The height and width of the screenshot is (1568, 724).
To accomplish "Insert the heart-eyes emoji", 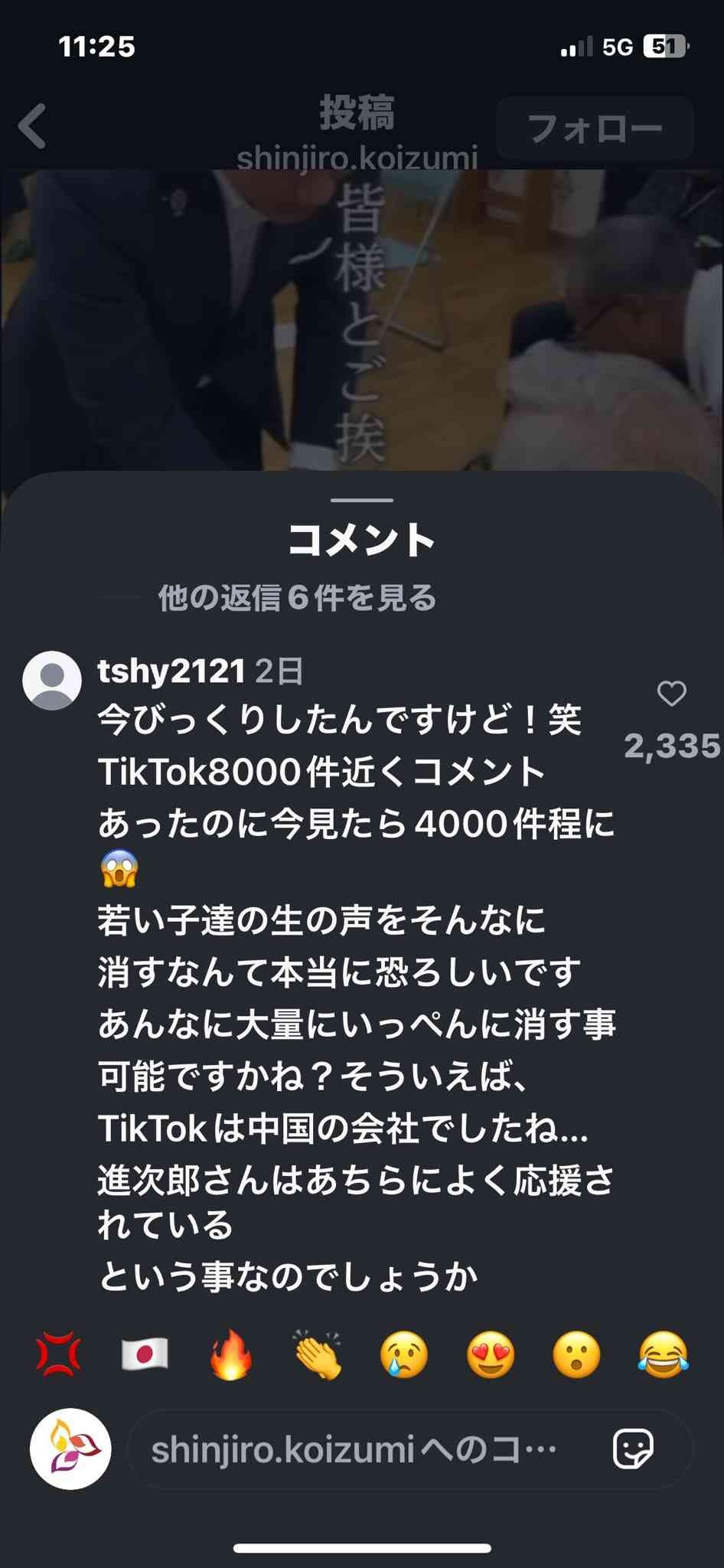I will coord(491,1354).
